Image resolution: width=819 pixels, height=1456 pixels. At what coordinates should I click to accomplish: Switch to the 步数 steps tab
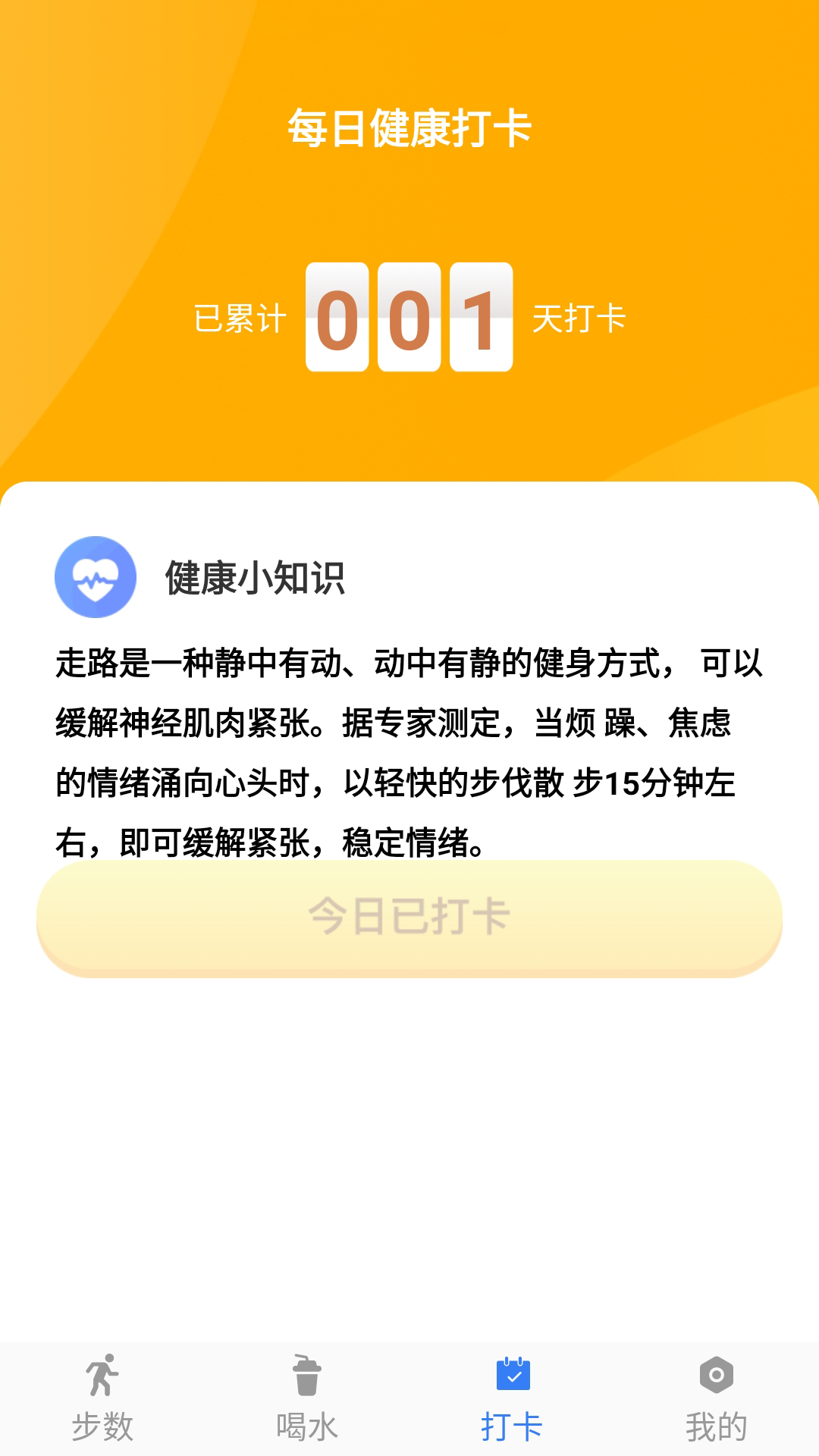tap(102, 1399)
